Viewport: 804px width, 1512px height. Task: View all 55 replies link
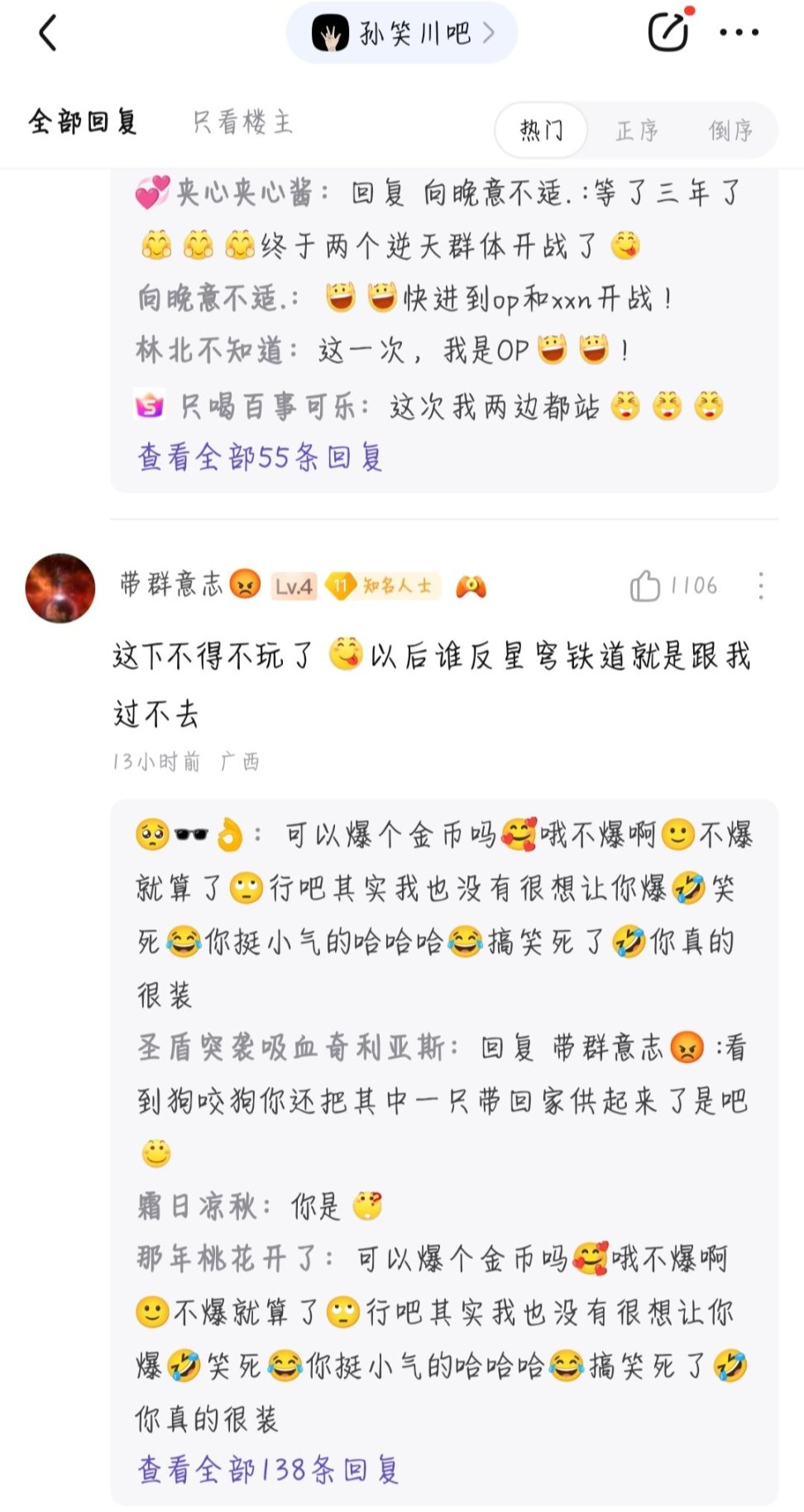(260, 456)
